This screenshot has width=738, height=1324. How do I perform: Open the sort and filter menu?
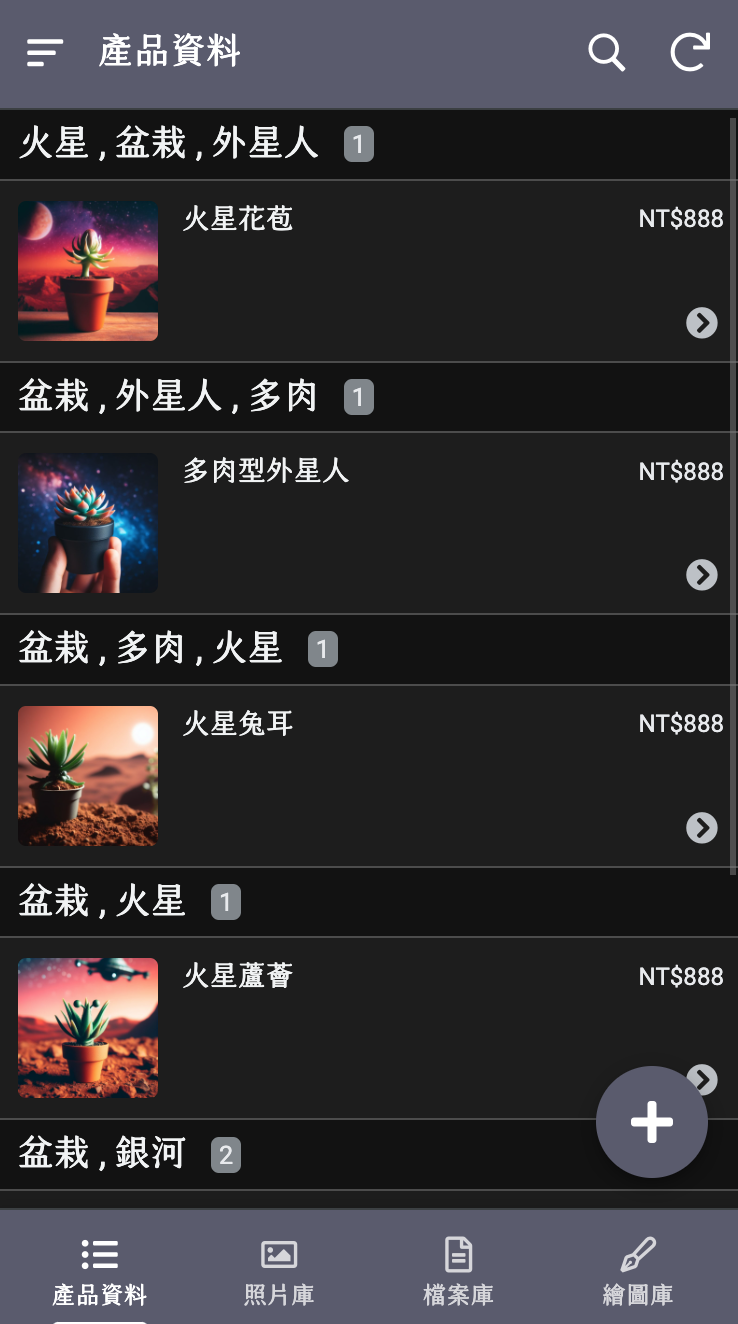45,52
